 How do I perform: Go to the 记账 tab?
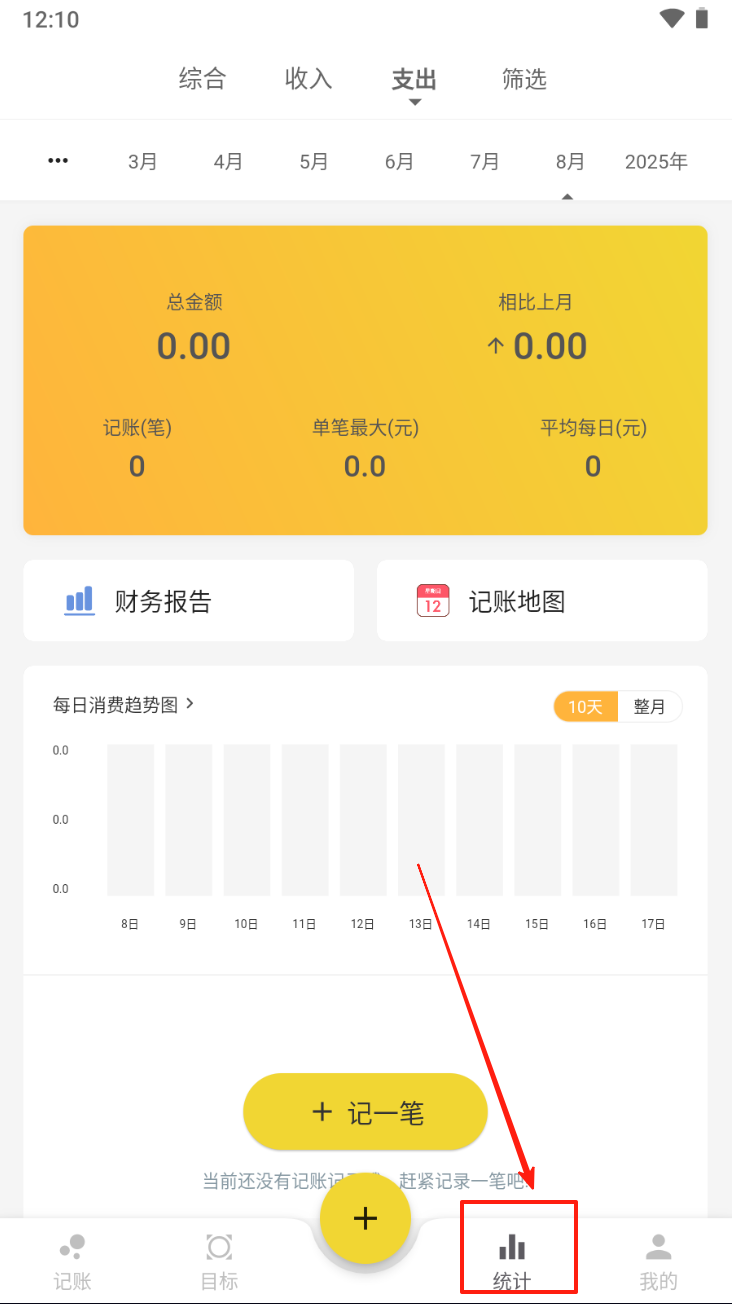[x=72, y=1261]
